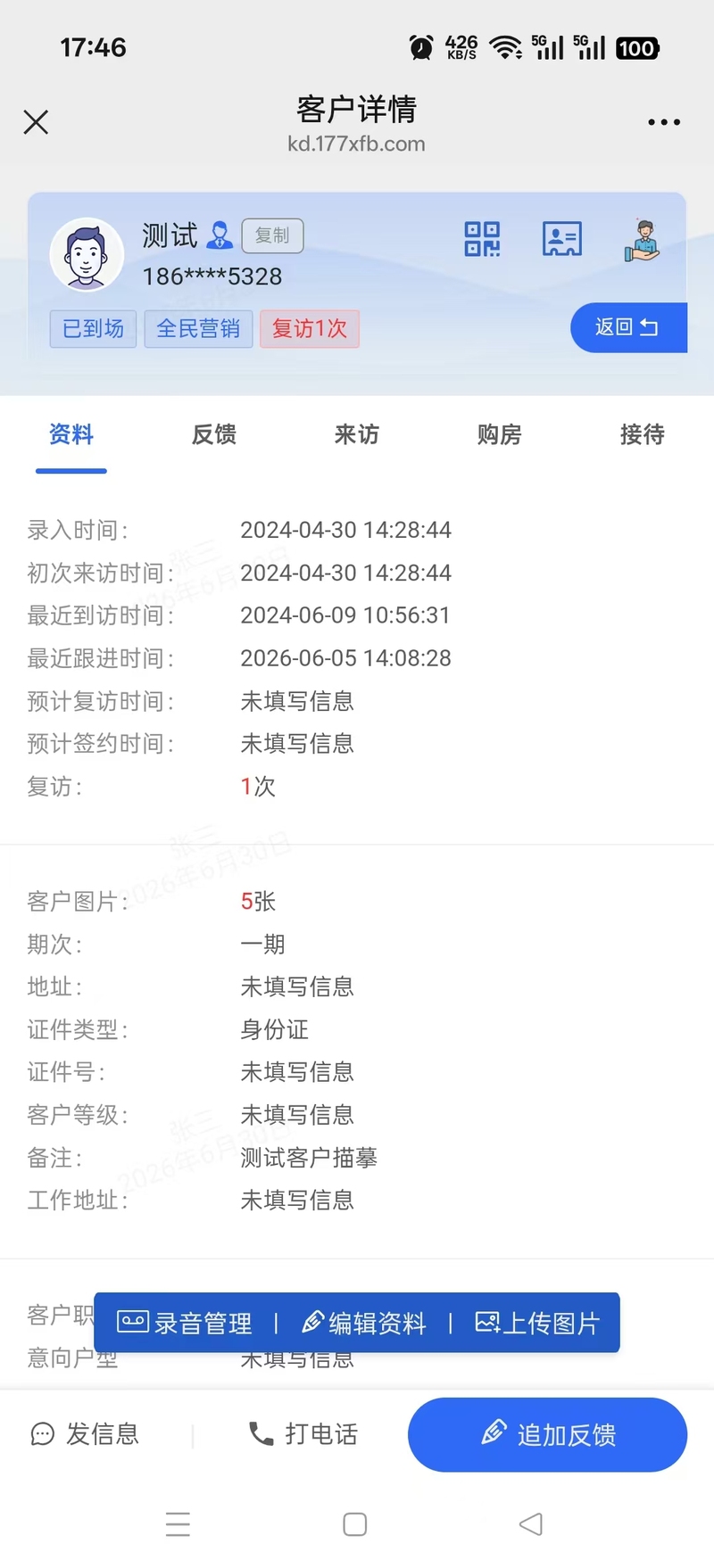
Task: Tap the 追加反馈 button
Action: click(x=547, y=1434)
